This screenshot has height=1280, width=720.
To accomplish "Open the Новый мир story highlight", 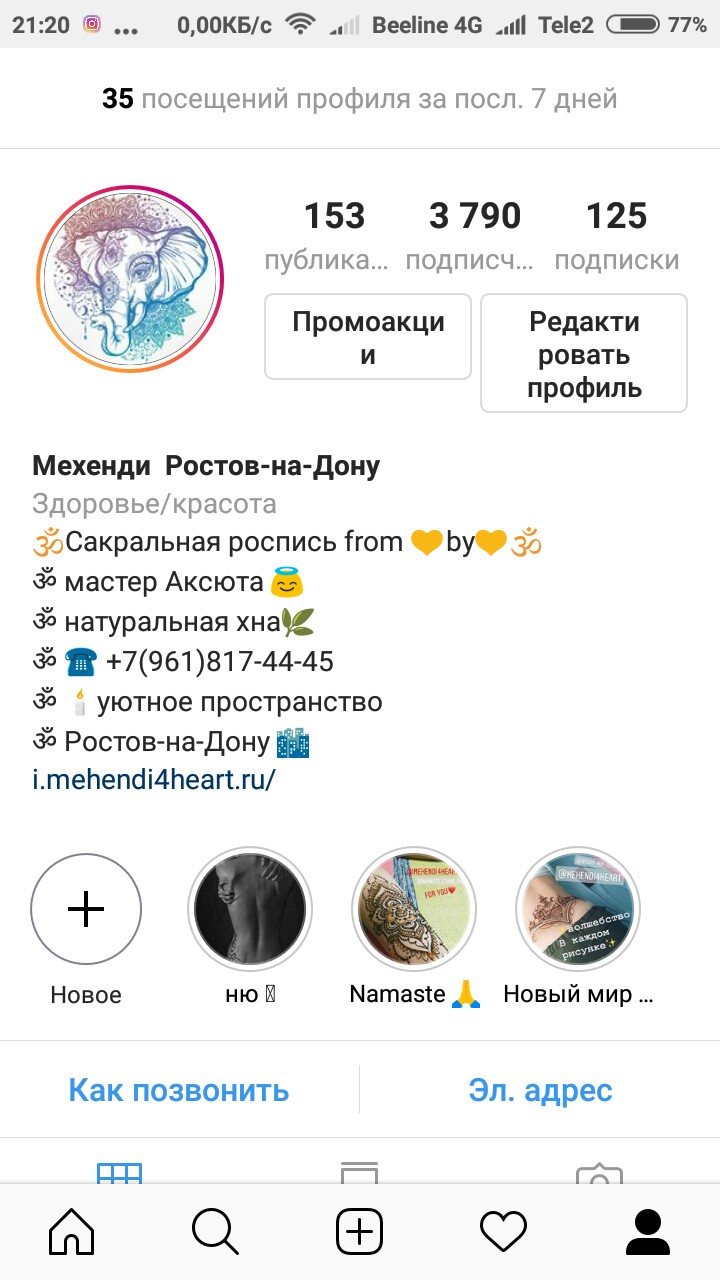I will coord(578,908).
